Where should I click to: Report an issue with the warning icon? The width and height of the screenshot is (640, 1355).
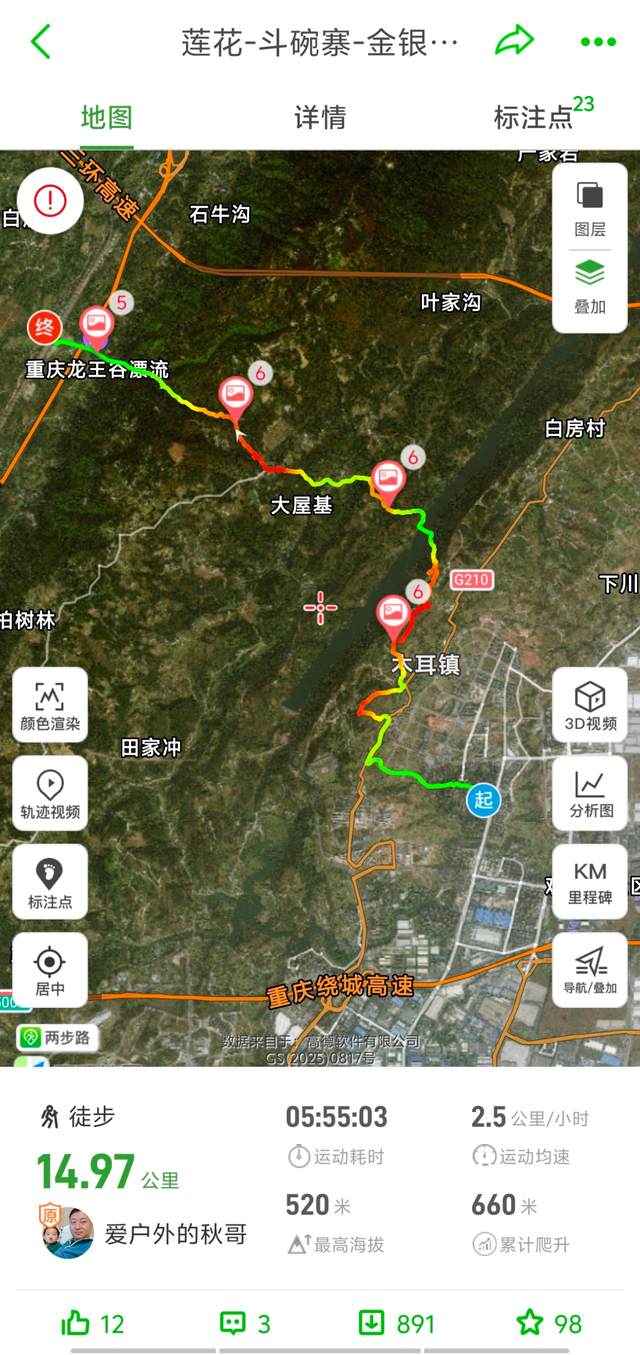pyautogui.click(x=50, y=201)
